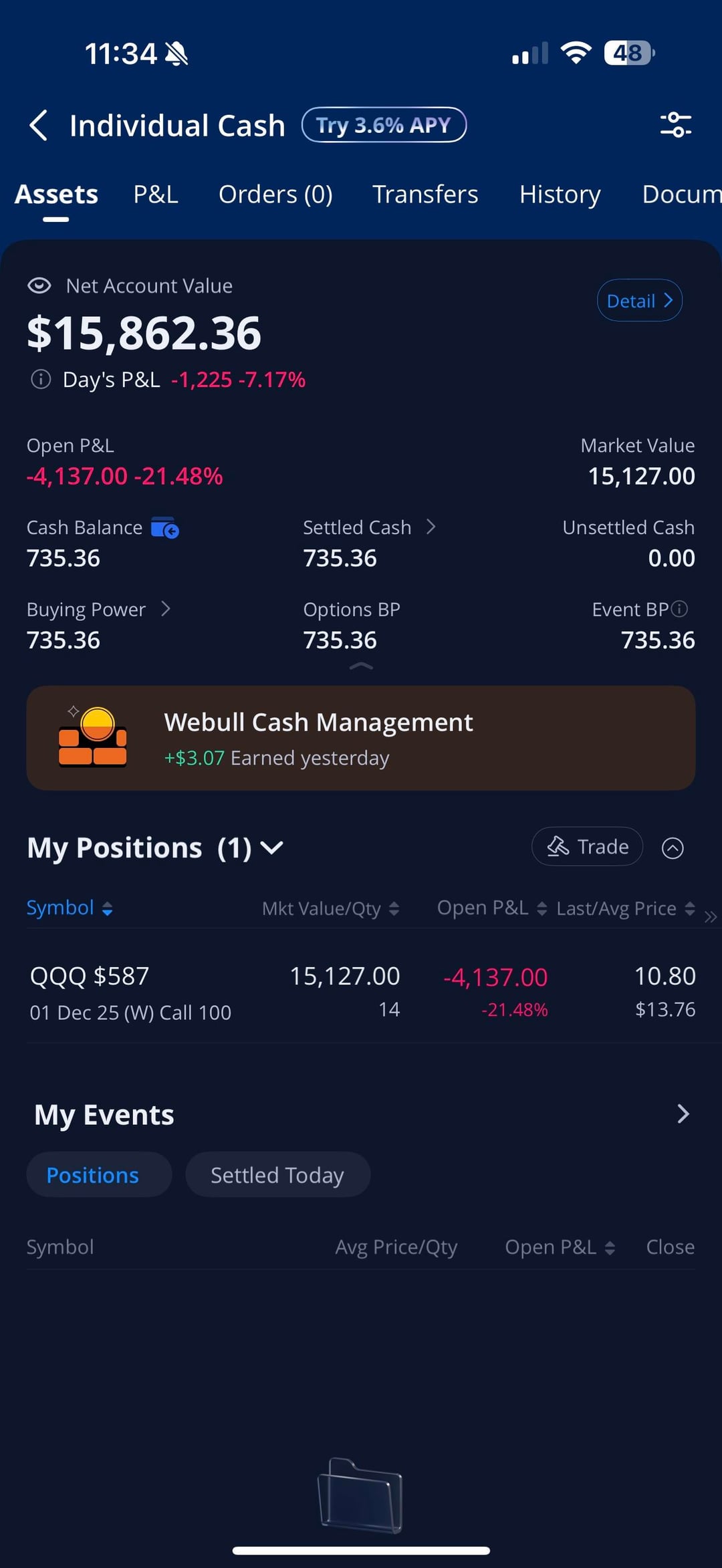
Task: Open the account settings sliders icon
Action: tap(675, 125)
